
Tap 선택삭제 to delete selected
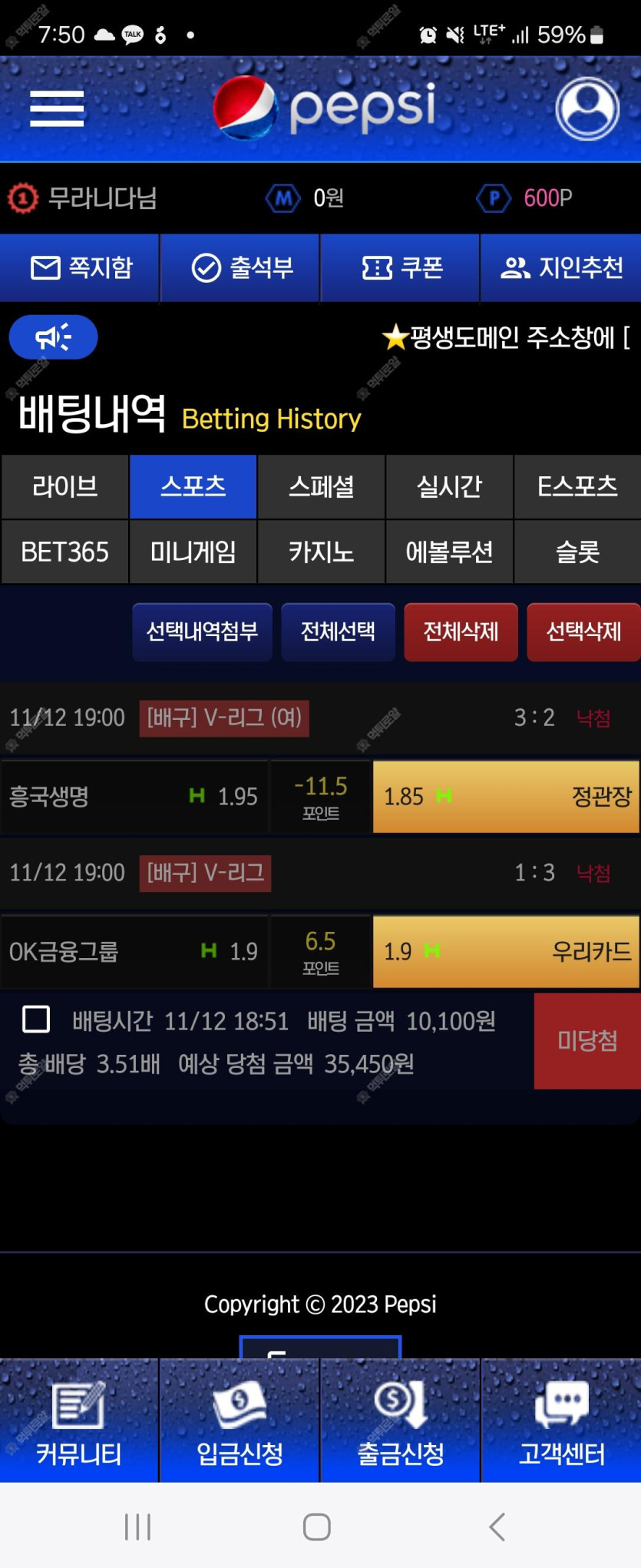coord(583,632)
